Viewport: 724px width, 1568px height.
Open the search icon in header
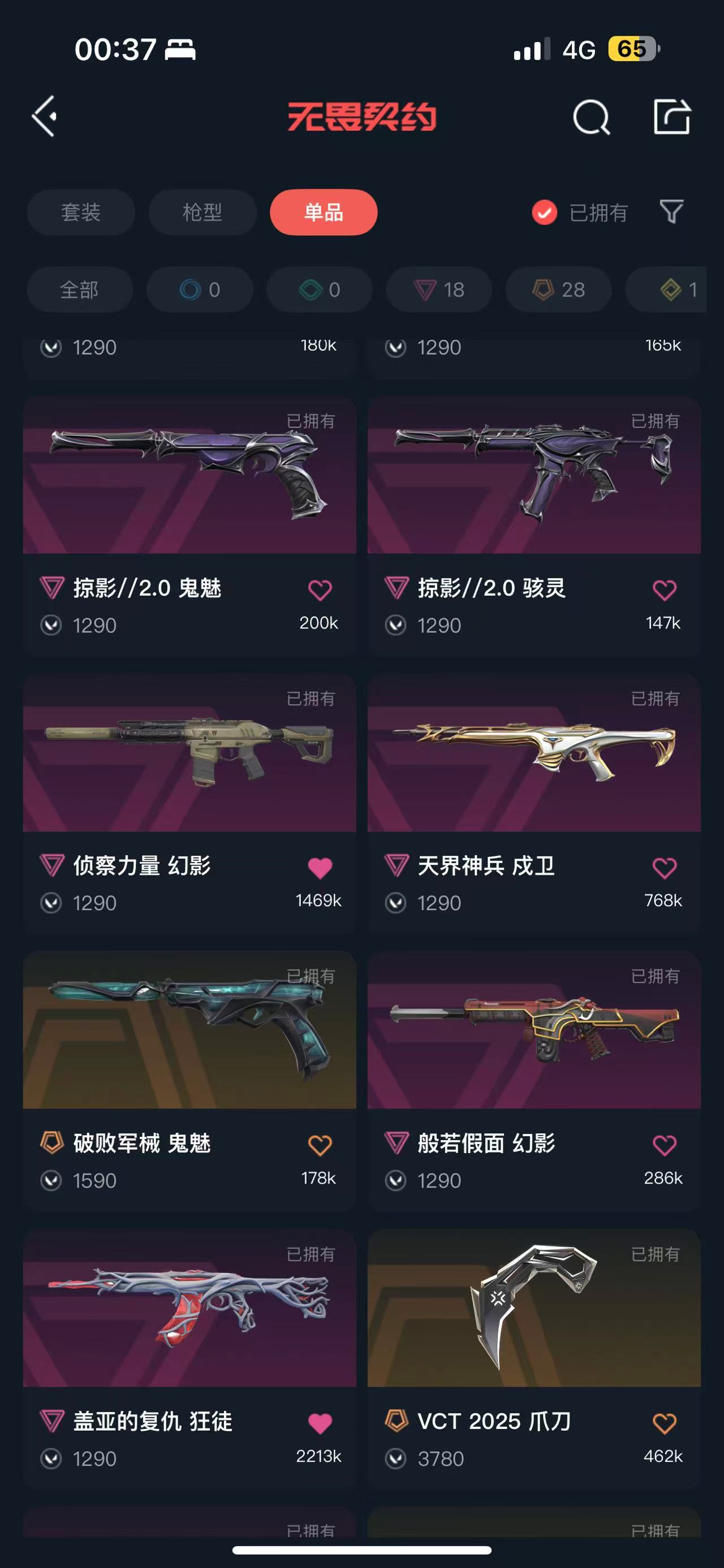click(x=591, y=116)
